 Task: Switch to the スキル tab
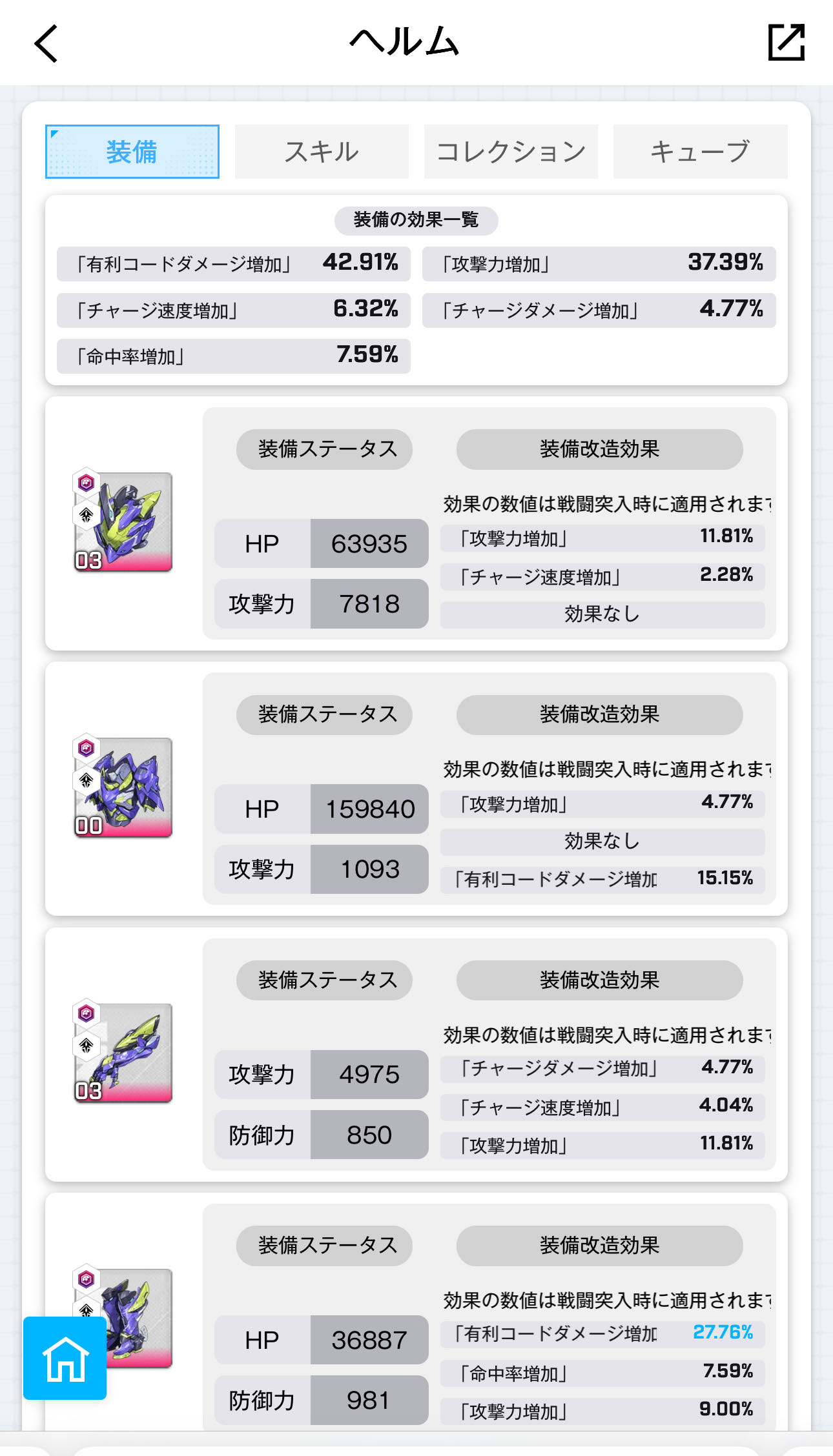(x=322, y=152)
